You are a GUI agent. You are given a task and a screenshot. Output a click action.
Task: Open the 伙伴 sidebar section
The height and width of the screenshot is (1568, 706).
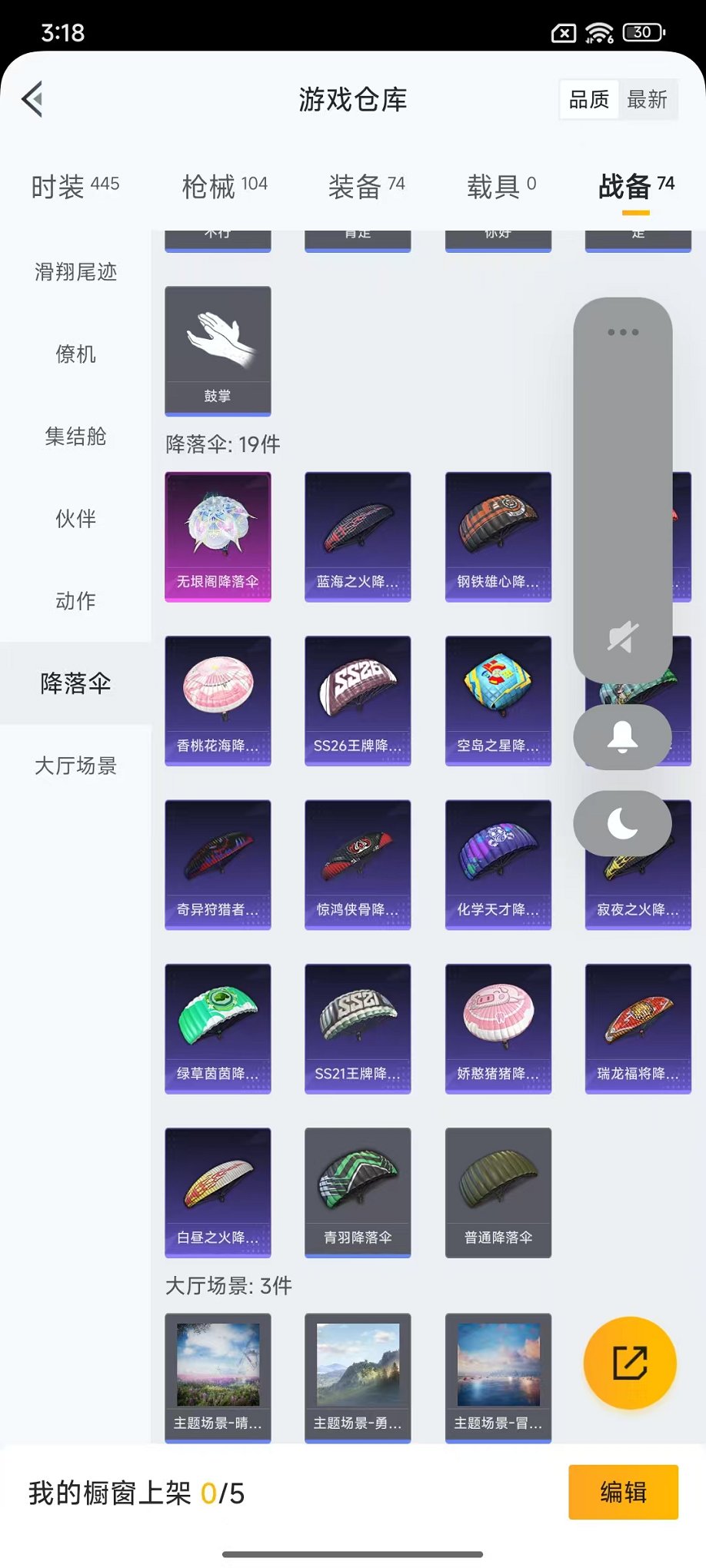tap(75, 519)
